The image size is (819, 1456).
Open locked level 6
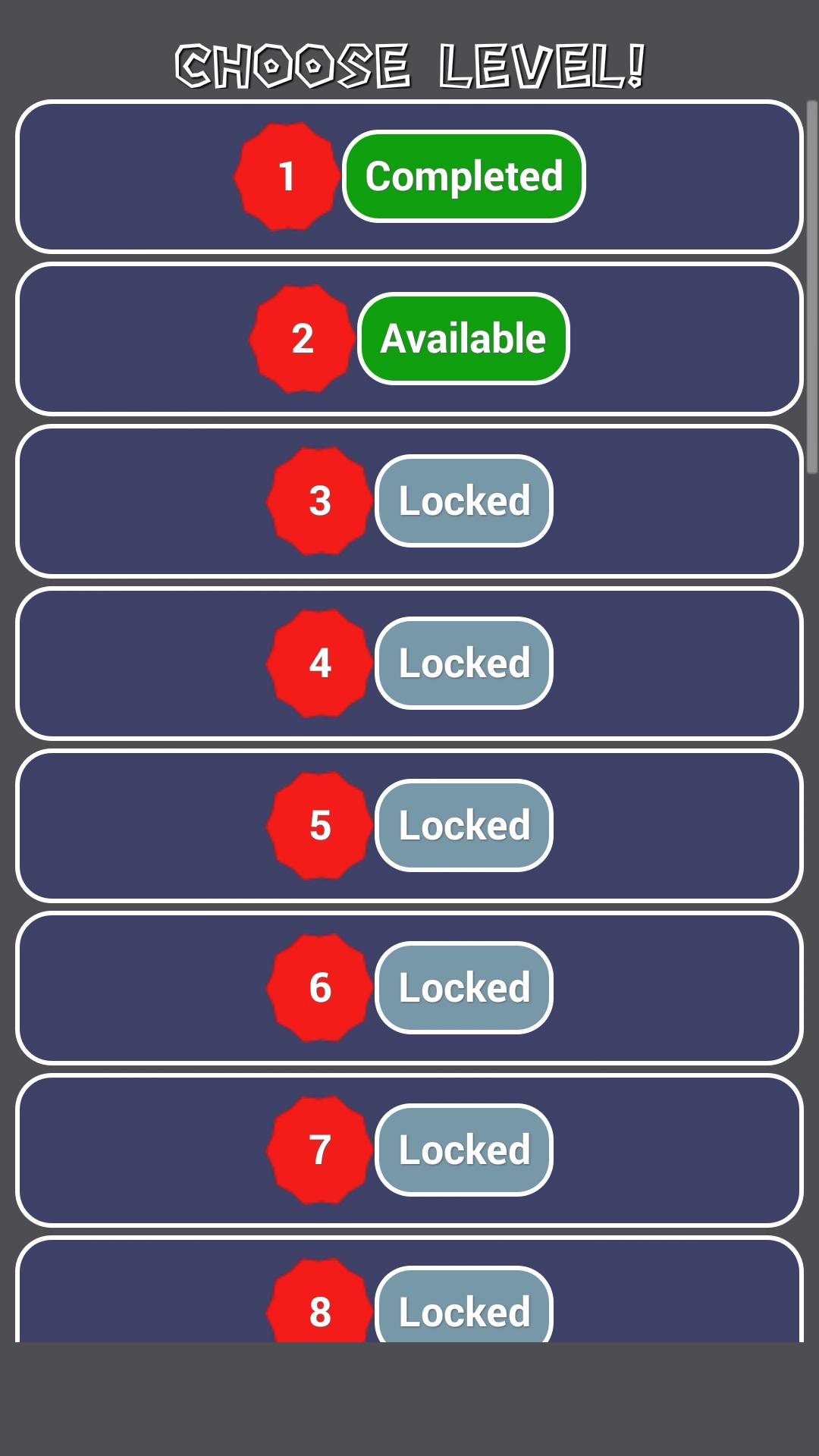coord(463,988)
